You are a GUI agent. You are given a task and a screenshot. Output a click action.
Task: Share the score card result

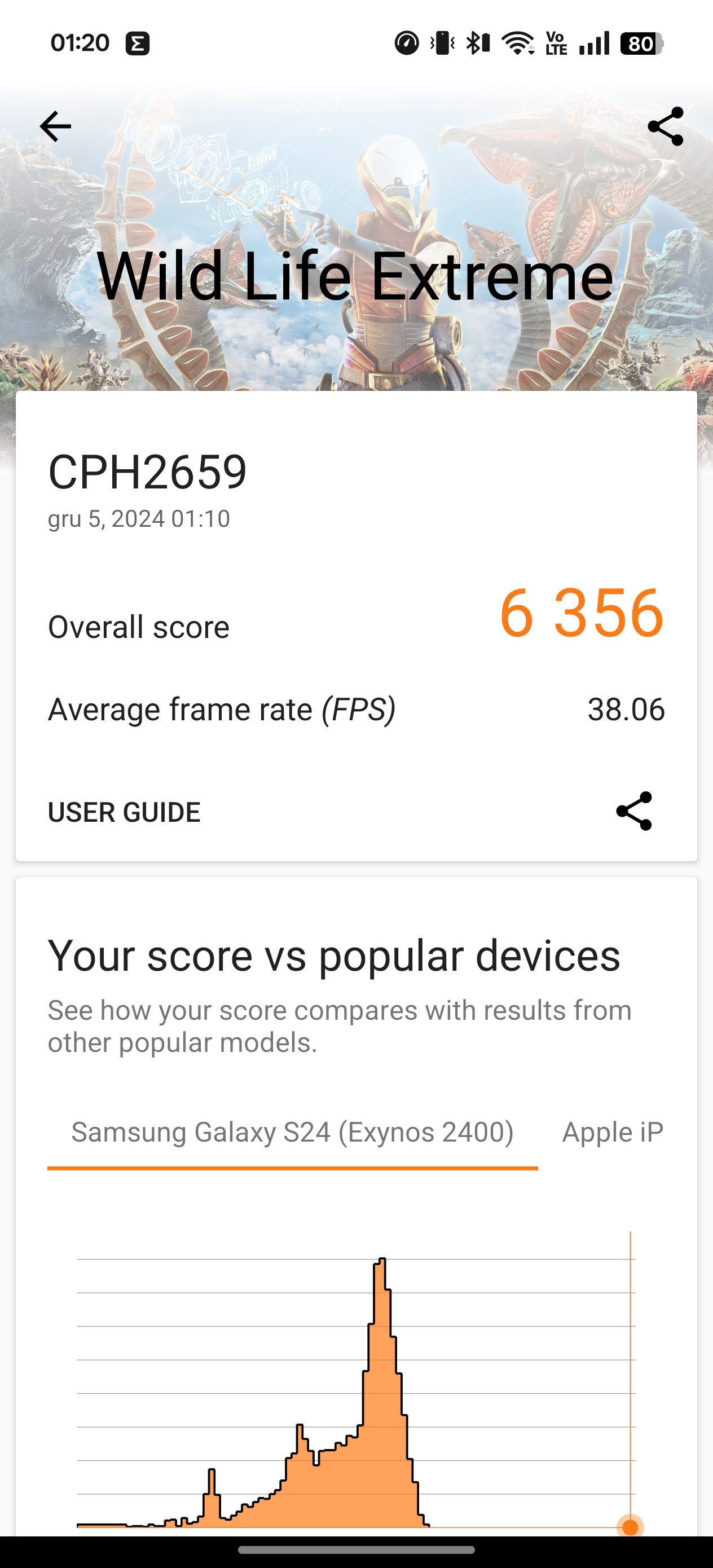[634, 811]
